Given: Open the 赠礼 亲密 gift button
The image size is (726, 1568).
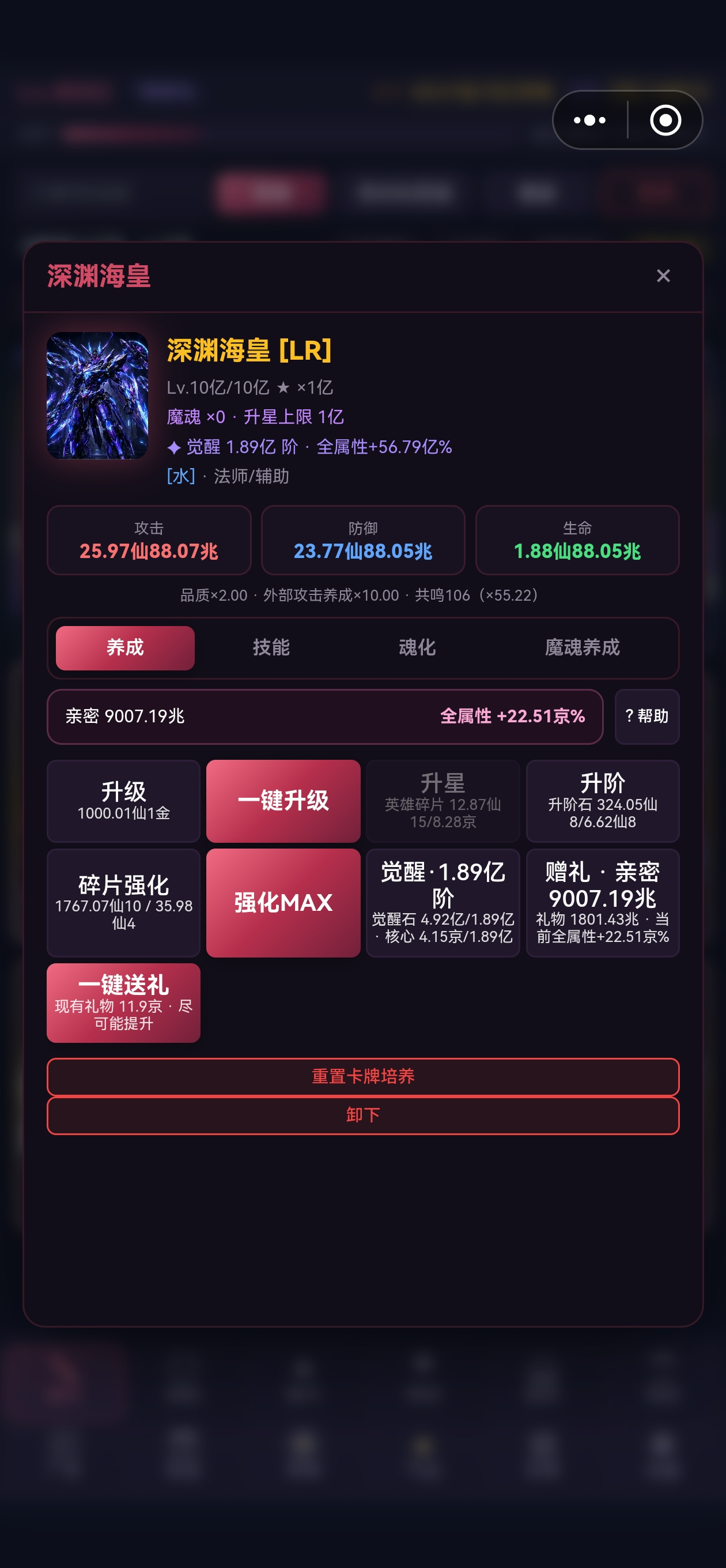Looking at the screenshot, I should click(x=603, y=903).
